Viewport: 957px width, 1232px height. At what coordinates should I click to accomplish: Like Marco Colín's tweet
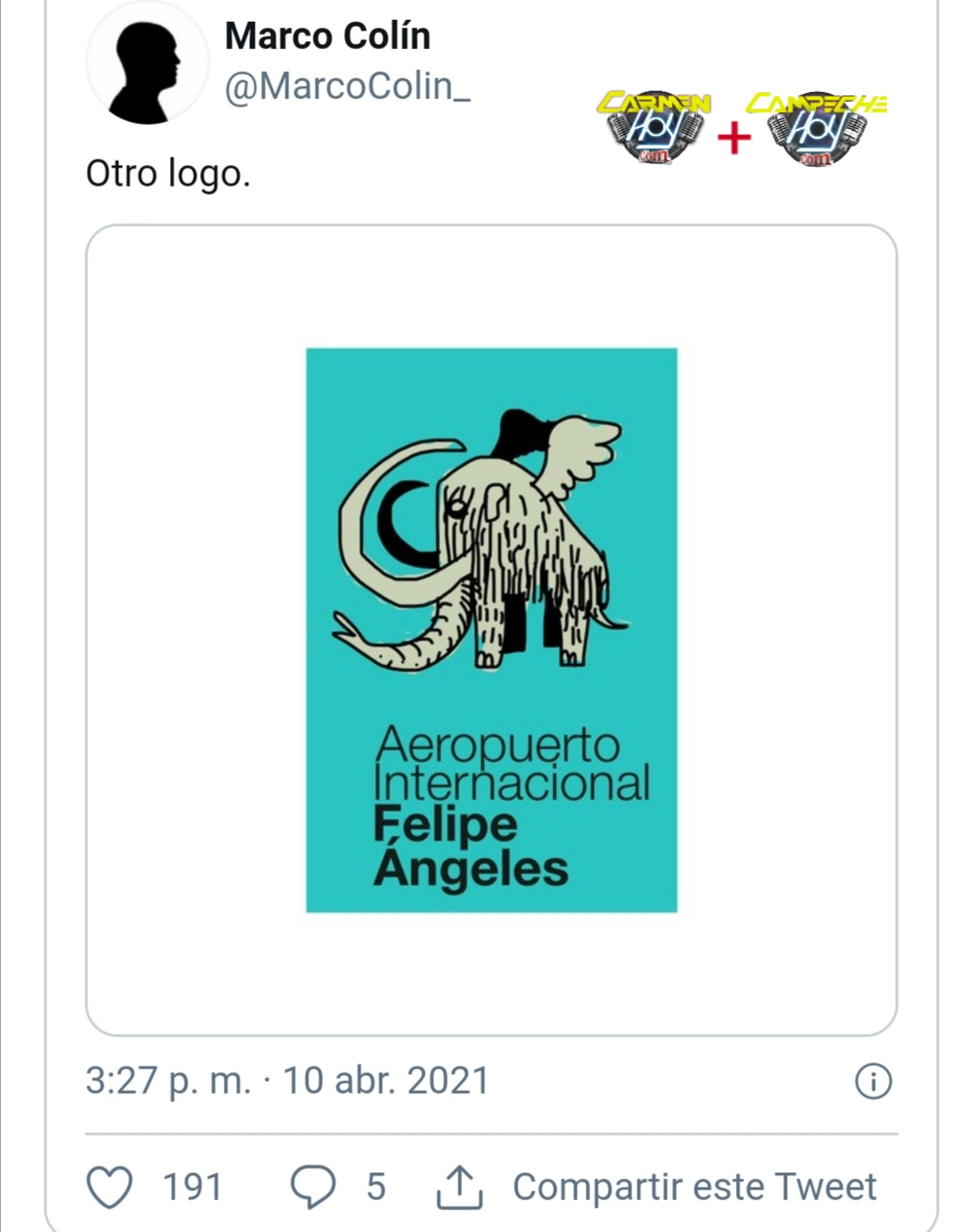pos(109,1187)
